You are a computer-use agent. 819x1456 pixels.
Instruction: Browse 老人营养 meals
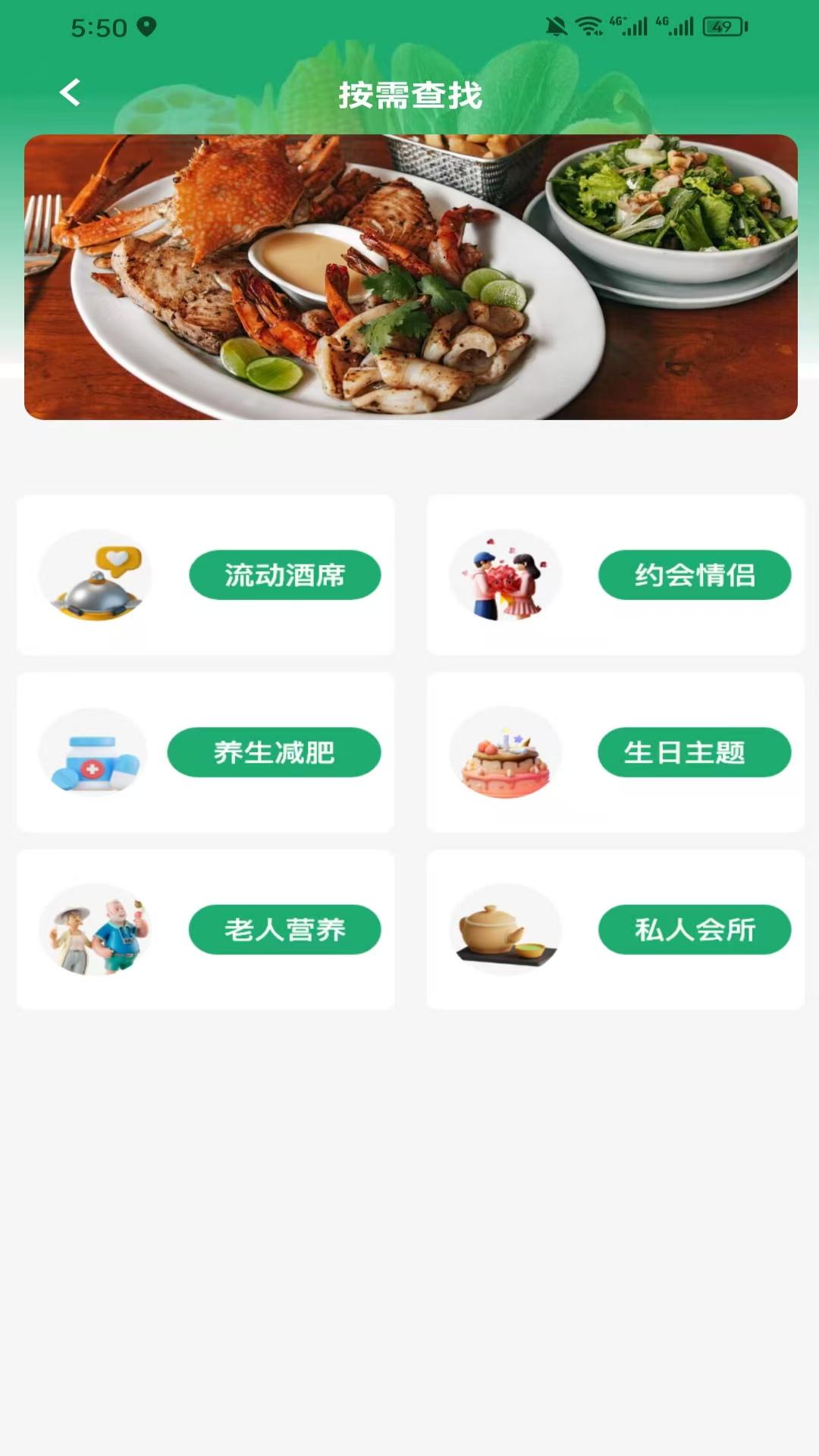(x=284, y=930)
